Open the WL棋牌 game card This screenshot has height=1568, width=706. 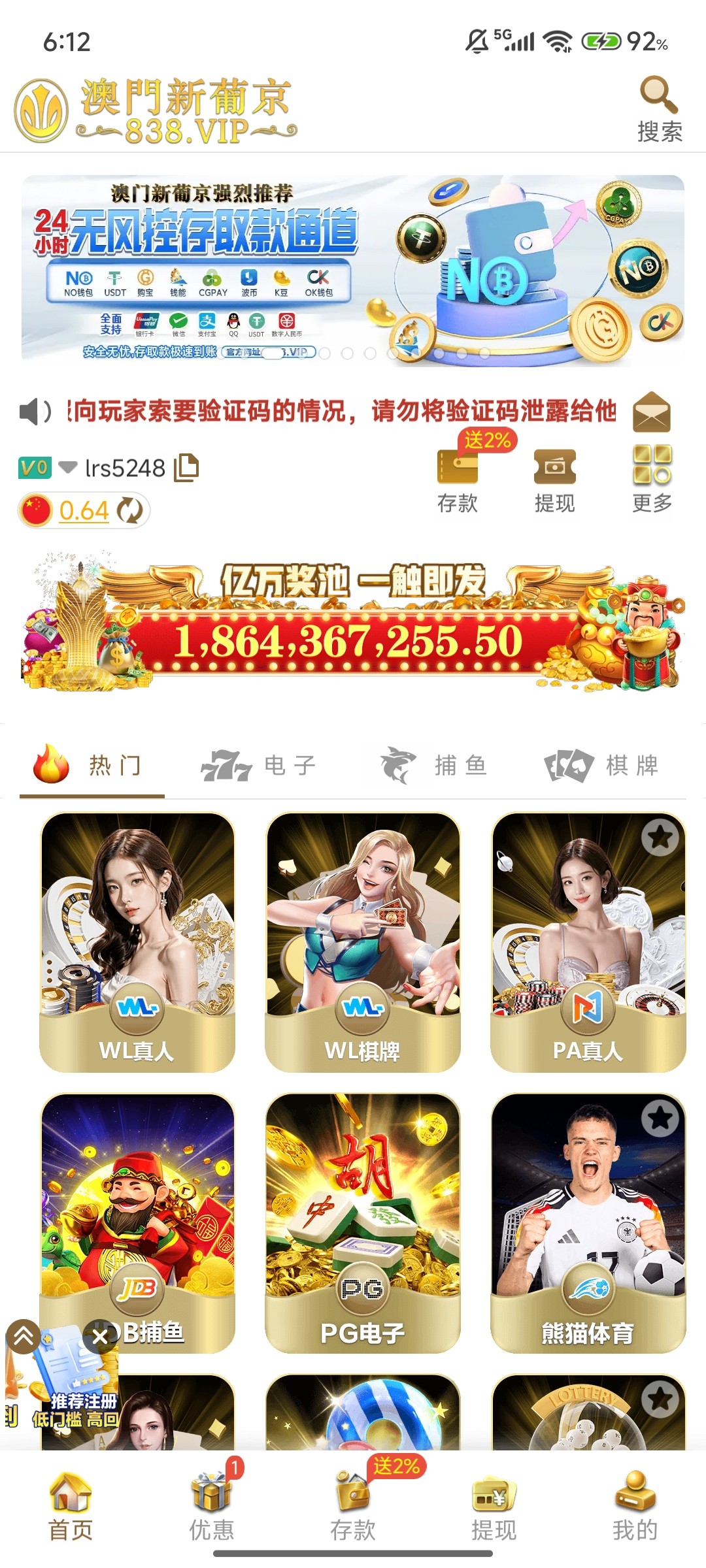(362, 941)
